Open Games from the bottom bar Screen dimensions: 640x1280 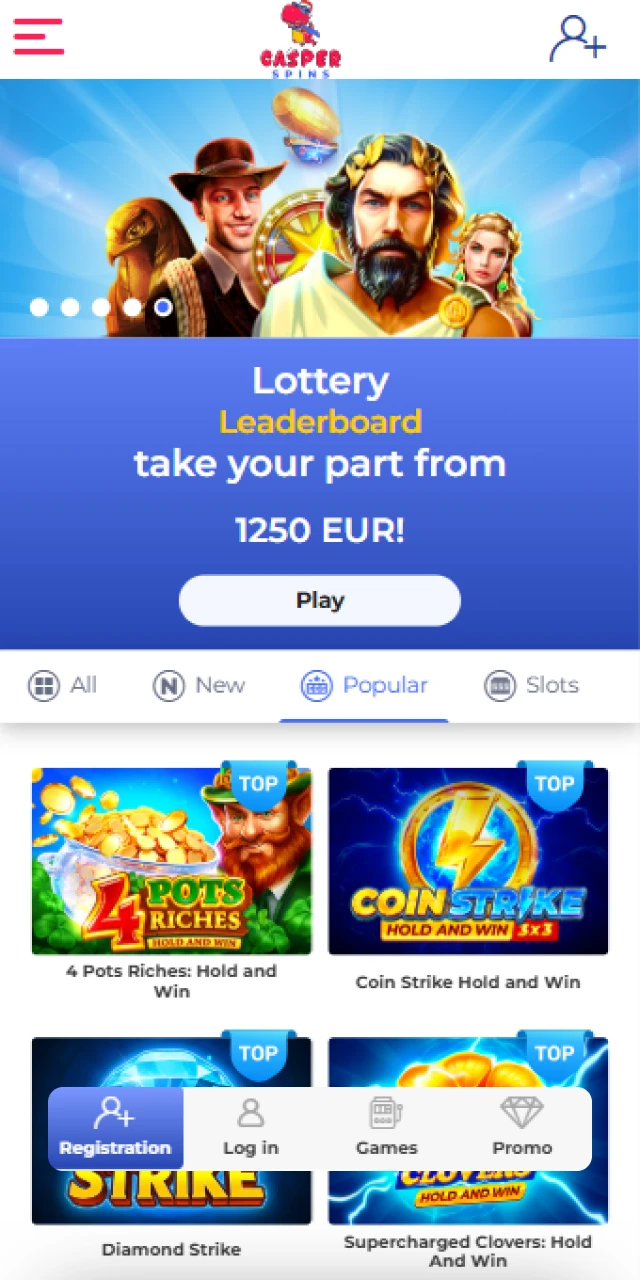tap(387, 1128)
